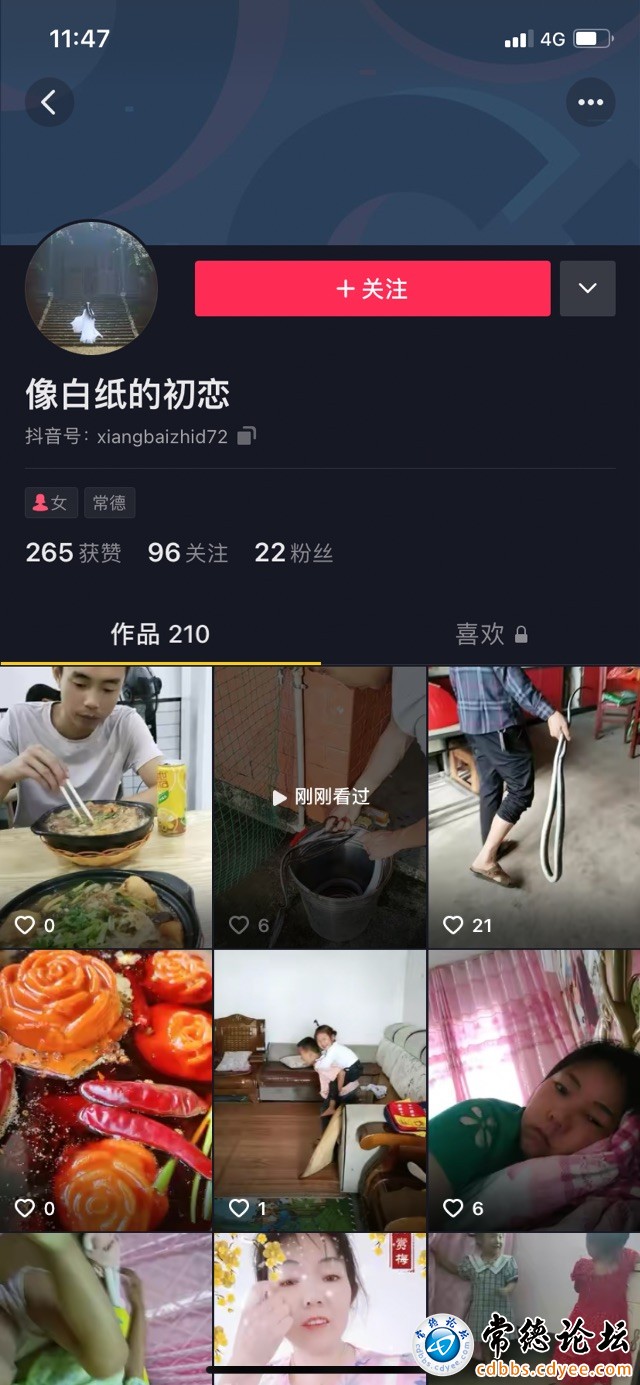Go back using the arrow icon

(x=49, y=102)
